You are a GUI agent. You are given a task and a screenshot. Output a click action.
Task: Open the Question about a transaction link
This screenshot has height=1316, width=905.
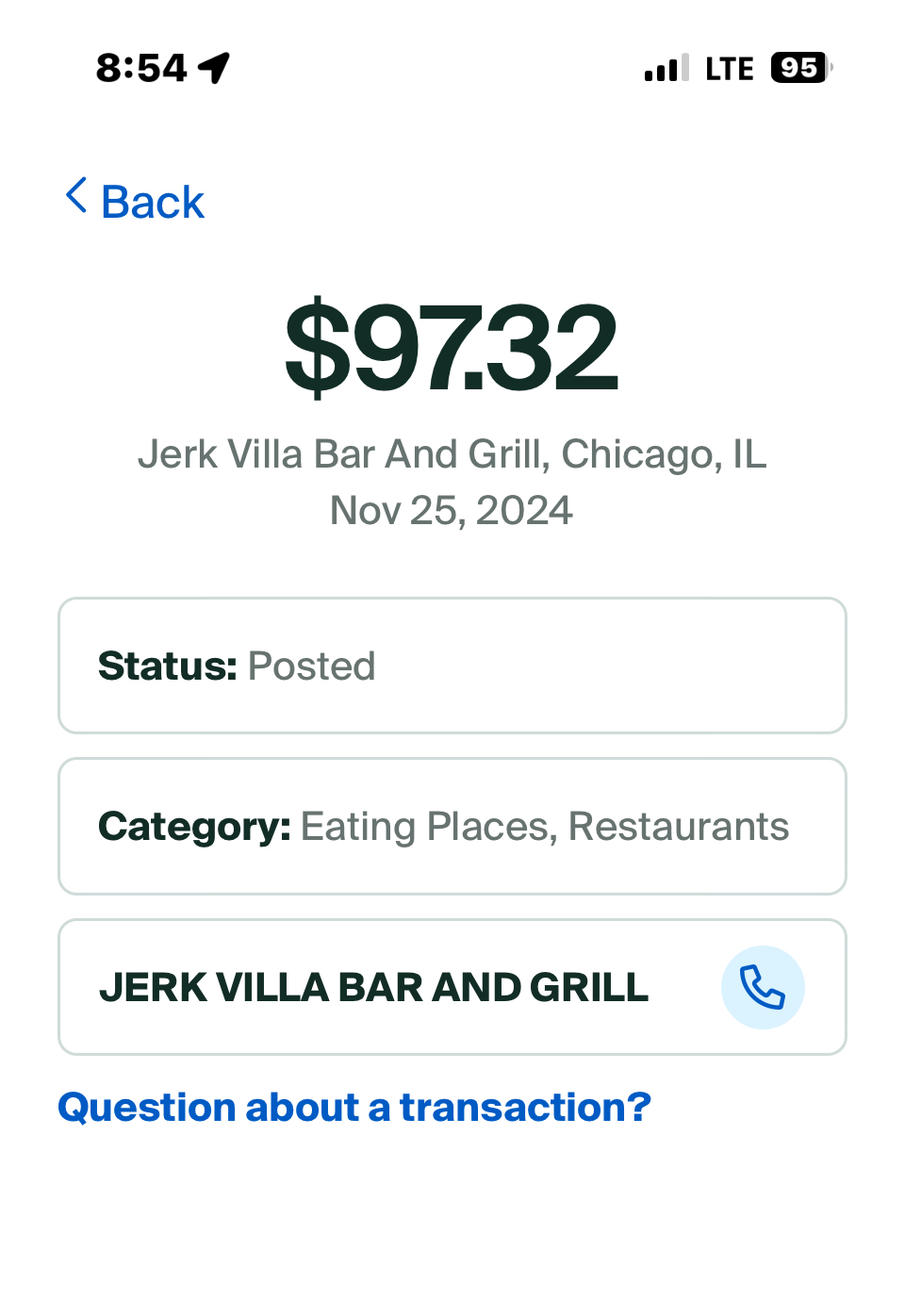click(354, 1107)
